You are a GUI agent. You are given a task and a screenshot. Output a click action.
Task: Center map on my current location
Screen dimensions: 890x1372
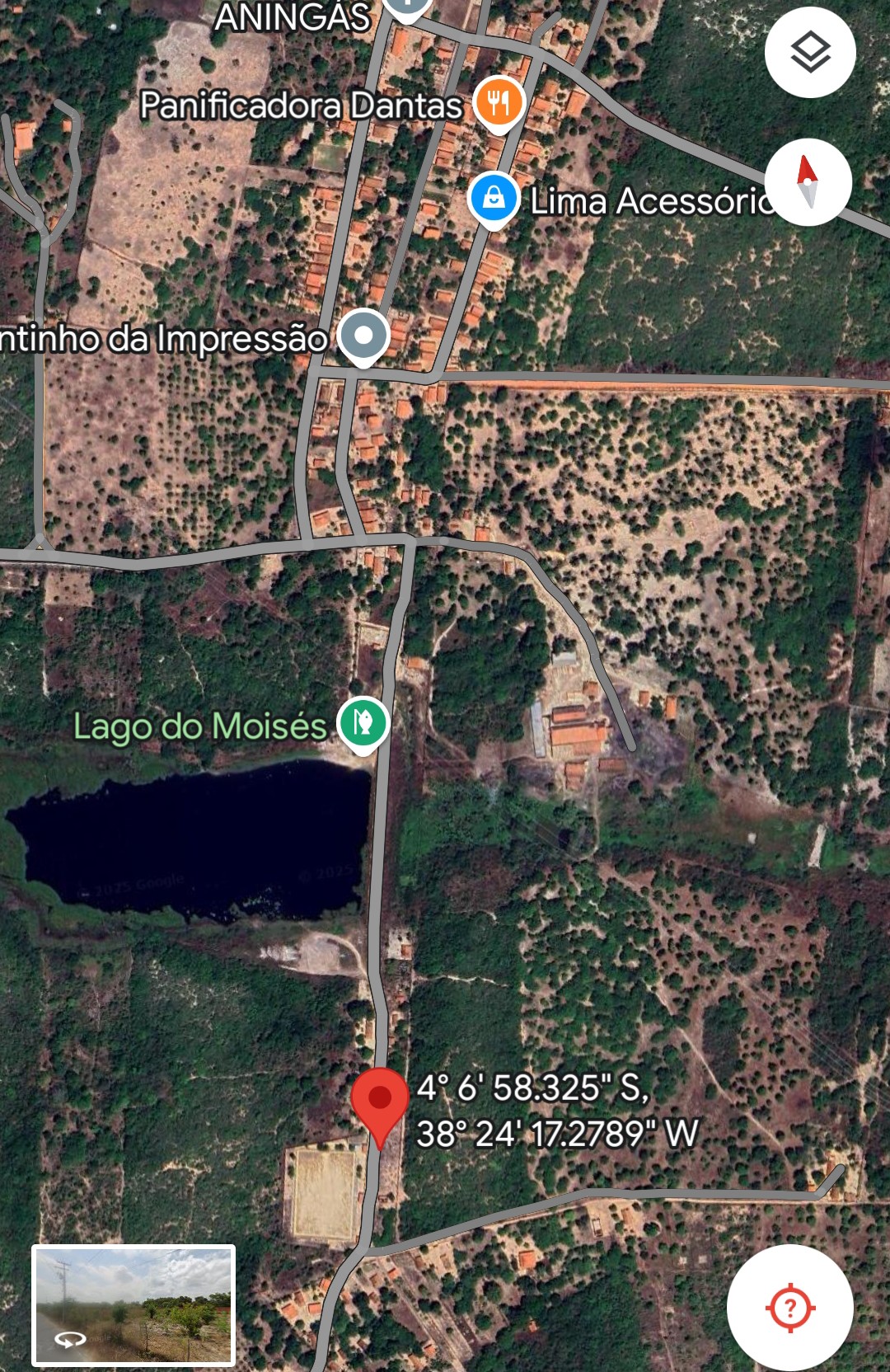pos(789,1307)
